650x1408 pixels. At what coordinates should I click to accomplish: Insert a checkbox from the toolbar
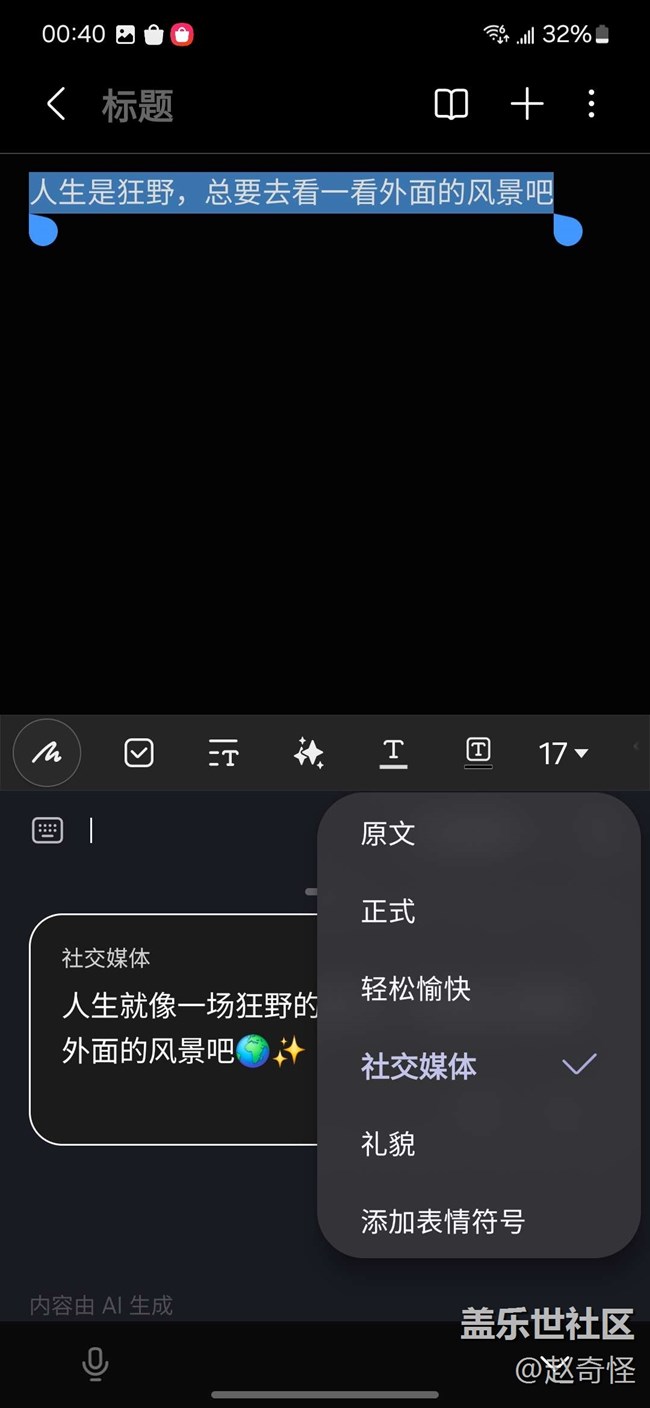coord(139,753)
